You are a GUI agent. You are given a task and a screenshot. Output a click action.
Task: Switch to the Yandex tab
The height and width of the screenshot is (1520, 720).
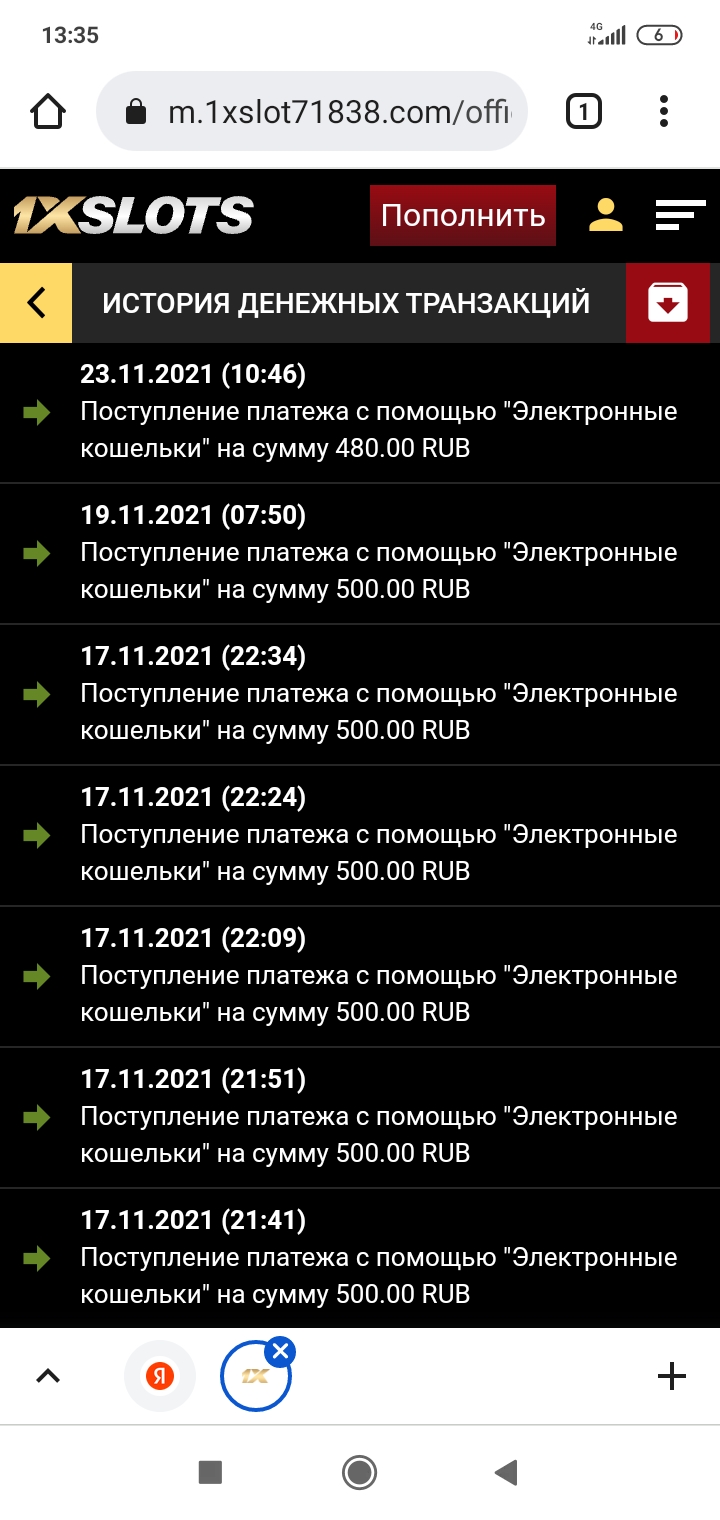(x=160, y=1377)
